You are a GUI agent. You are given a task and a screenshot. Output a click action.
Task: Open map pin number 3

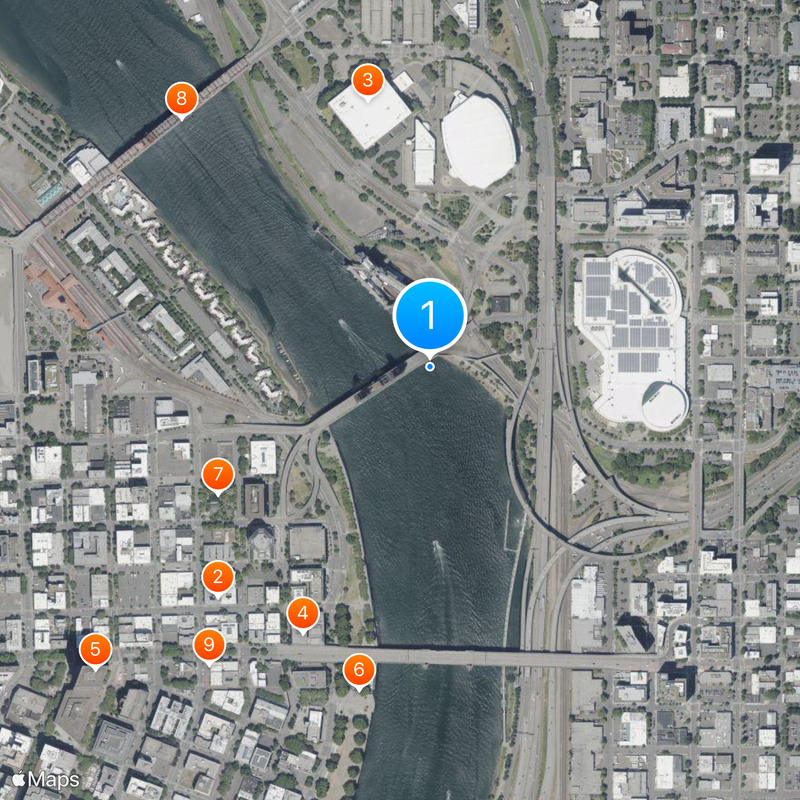[368, 80]
